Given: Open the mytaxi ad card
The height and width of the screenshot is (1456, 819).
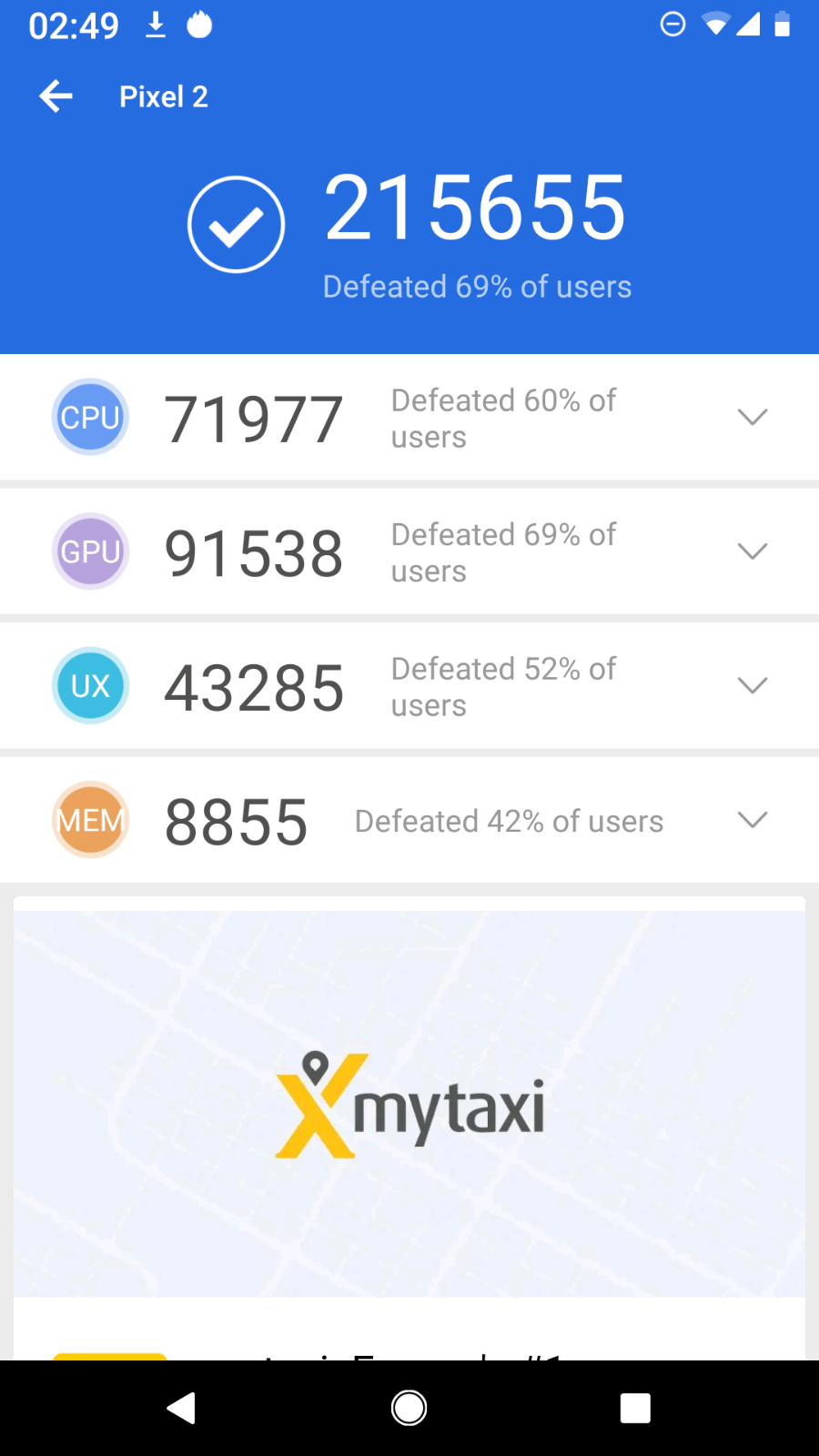Looking at the screenshot, I should (x=409, y=1106).
